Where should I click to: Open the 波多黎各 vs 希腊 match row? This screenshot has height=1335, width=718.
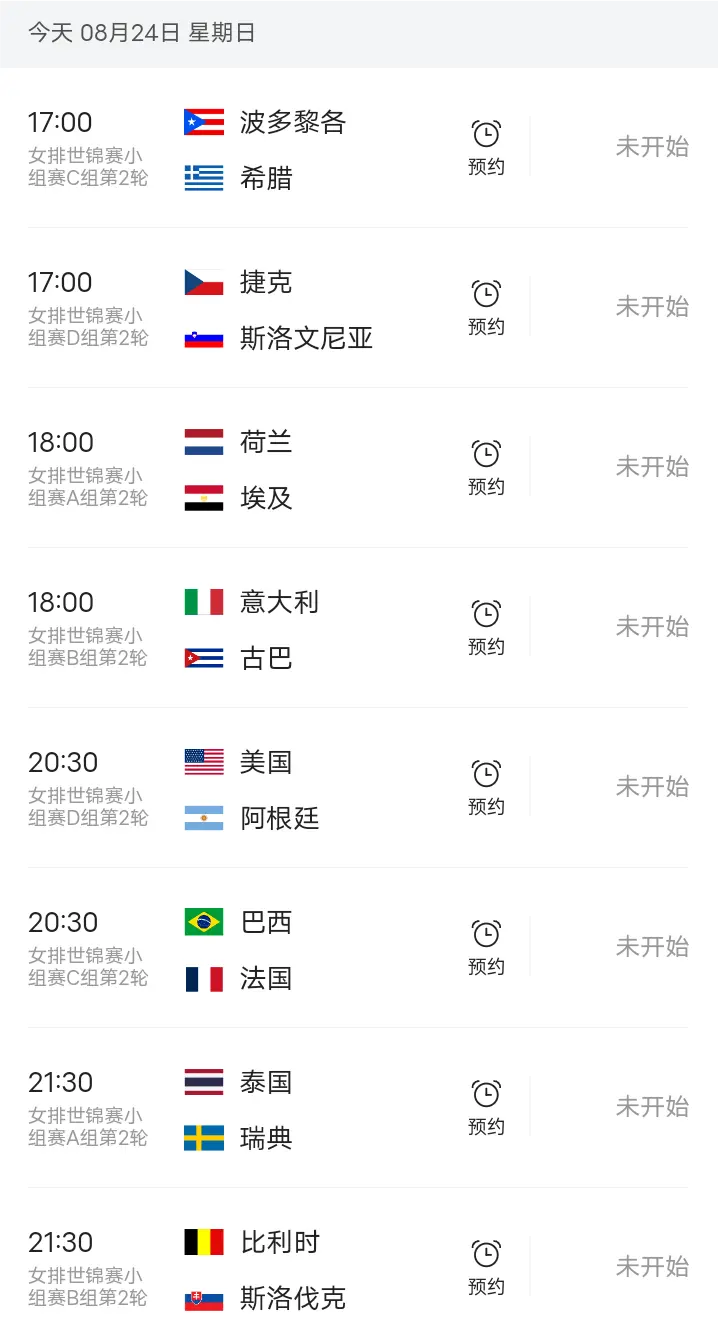[x=300, y=149]
